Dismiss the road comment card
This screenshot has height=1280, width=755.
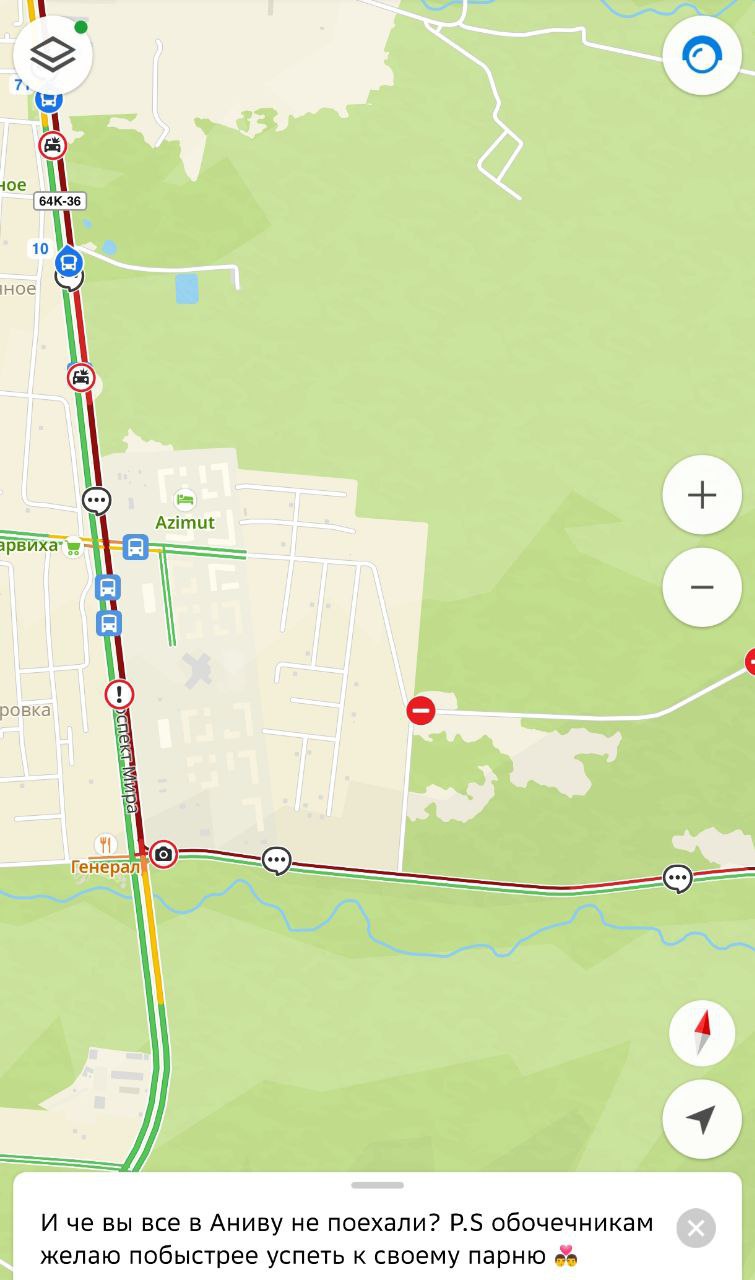click(x=696, y=1228)
